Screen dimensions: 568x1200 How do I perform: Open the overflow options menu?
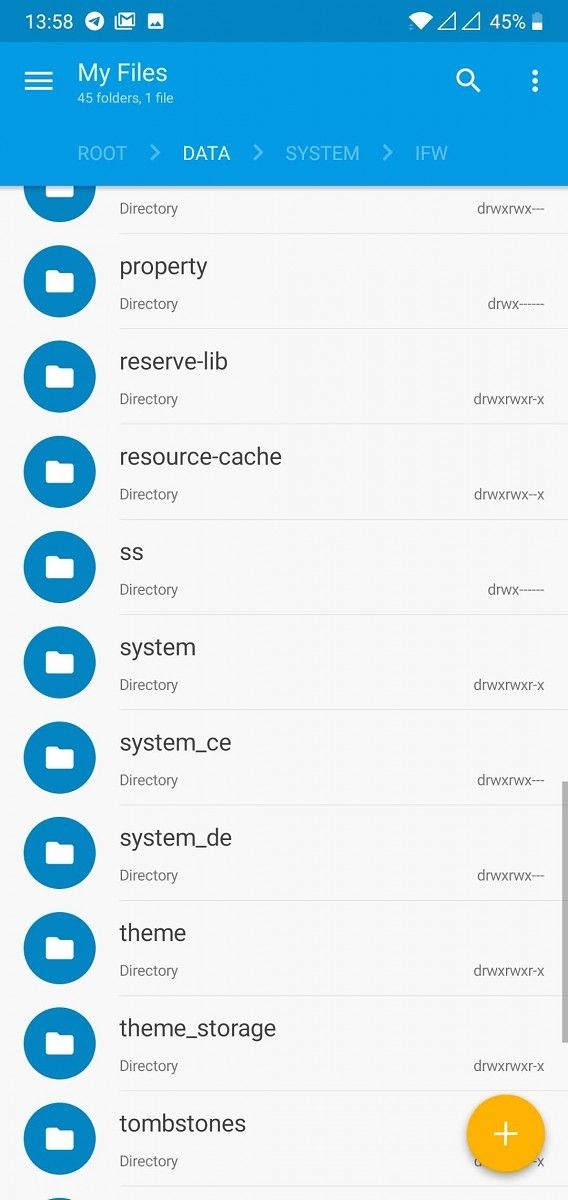[535, 81]
